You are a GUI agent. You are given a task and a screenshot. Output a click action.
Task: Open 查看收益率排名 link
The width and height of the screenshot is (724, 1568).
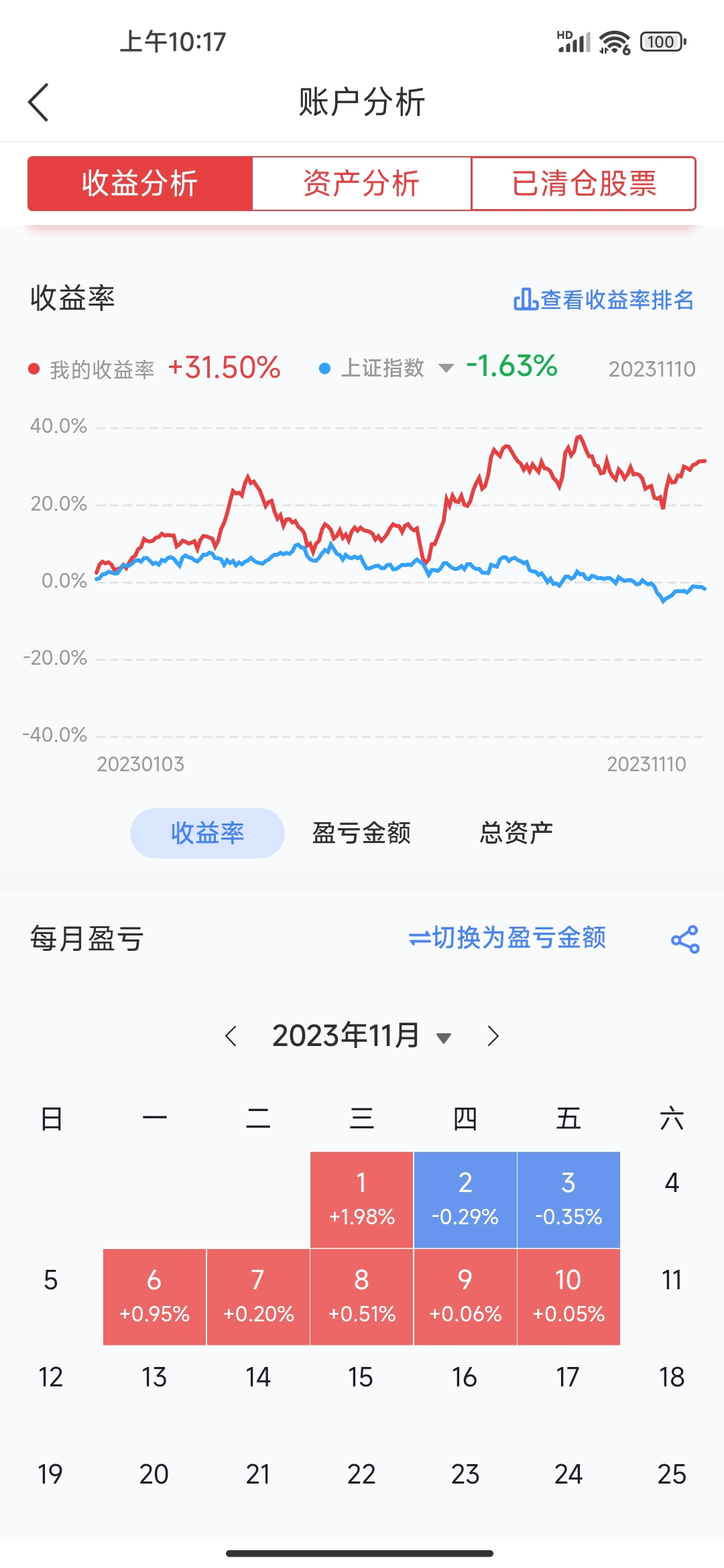[x=604, y=300]
